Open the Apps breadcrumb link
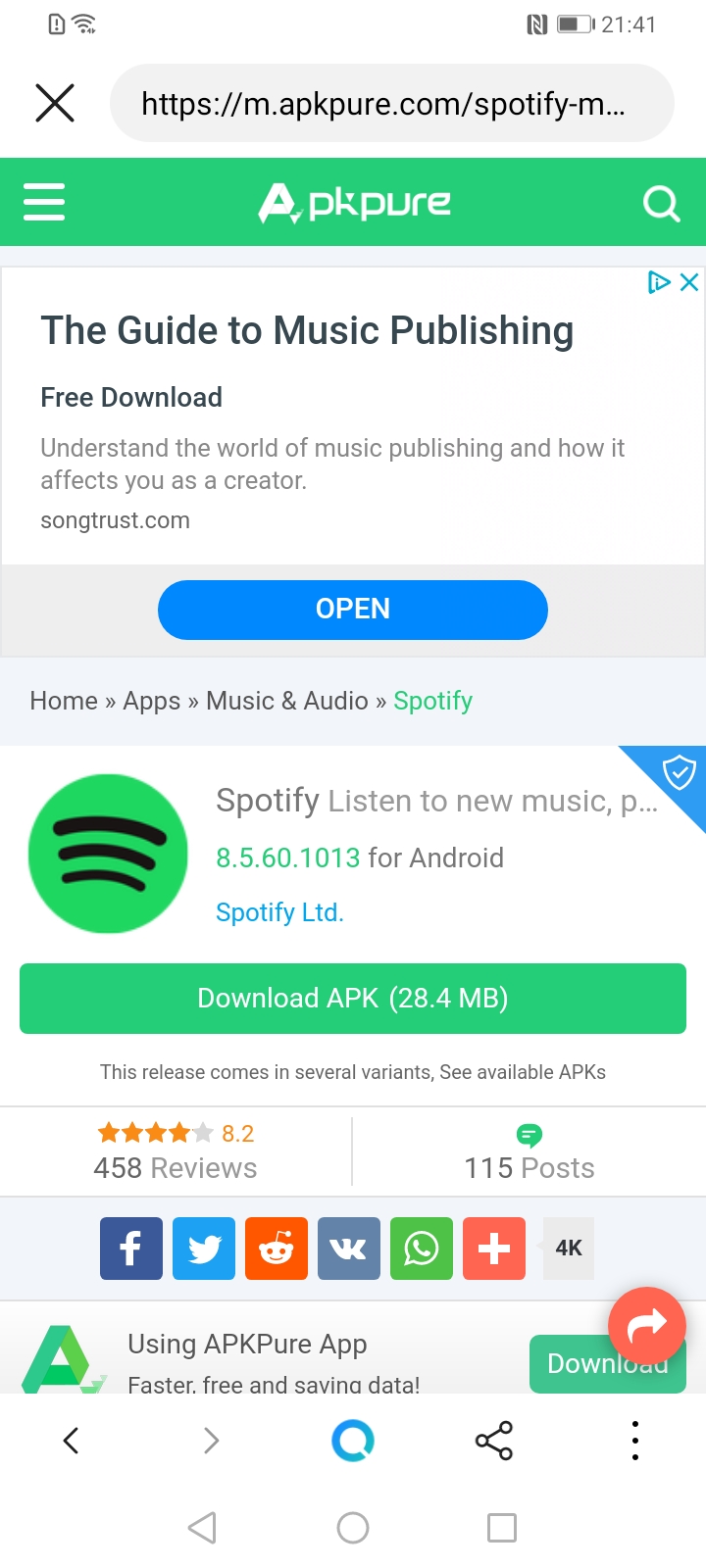This screenshot has width=706, height=1568. coord(152,701)
